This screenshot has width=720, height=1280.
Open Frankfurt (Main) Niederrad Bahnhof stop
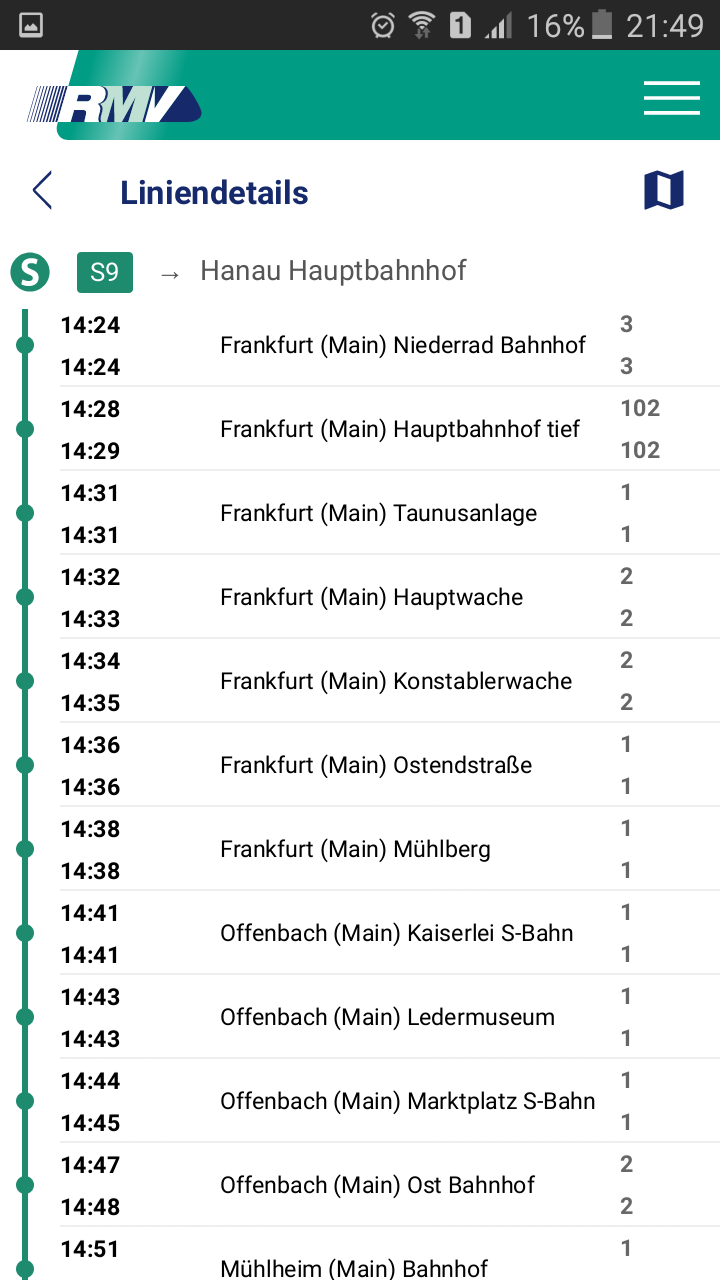pyautogui.click(x=402, y=346)
